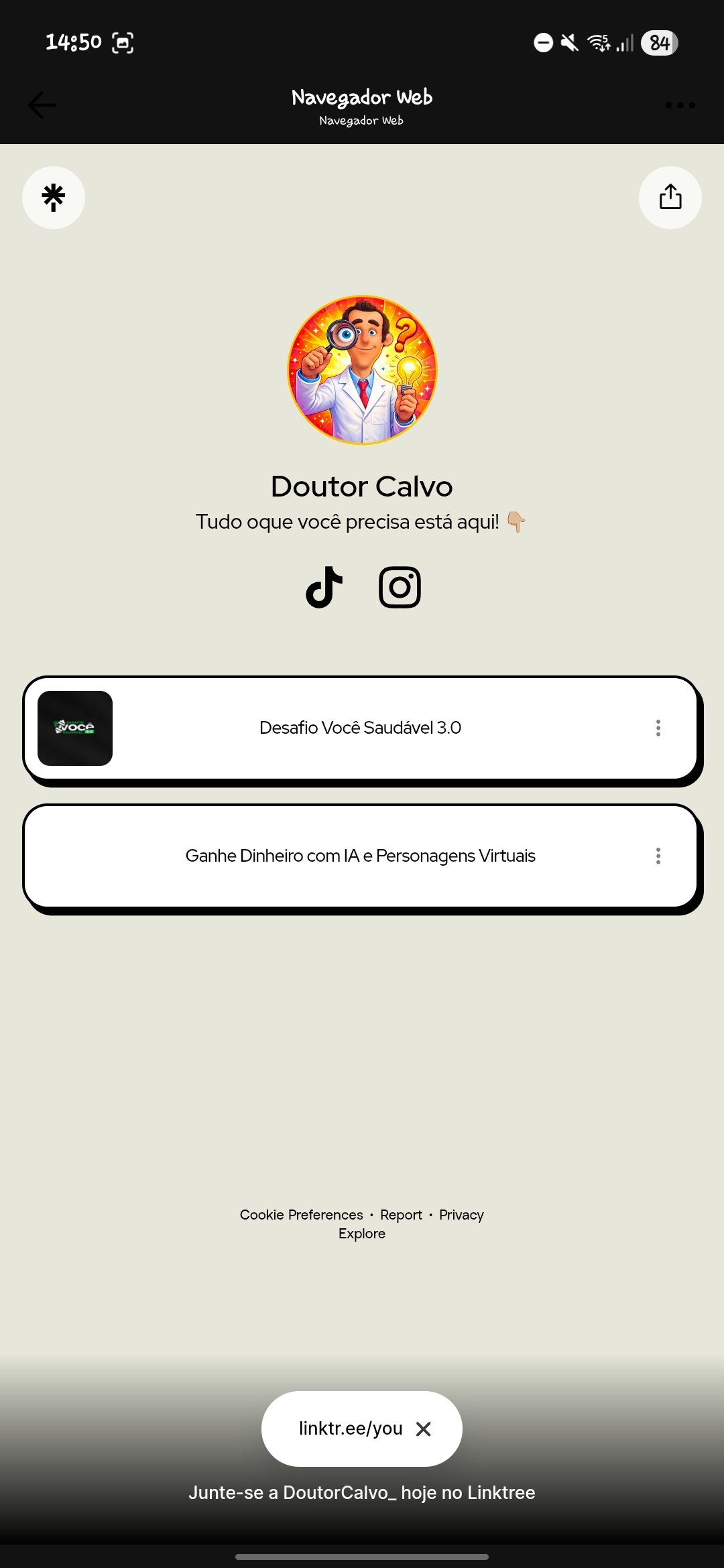
Task: Share the Doutor Calvo profile
Action: 670,198
